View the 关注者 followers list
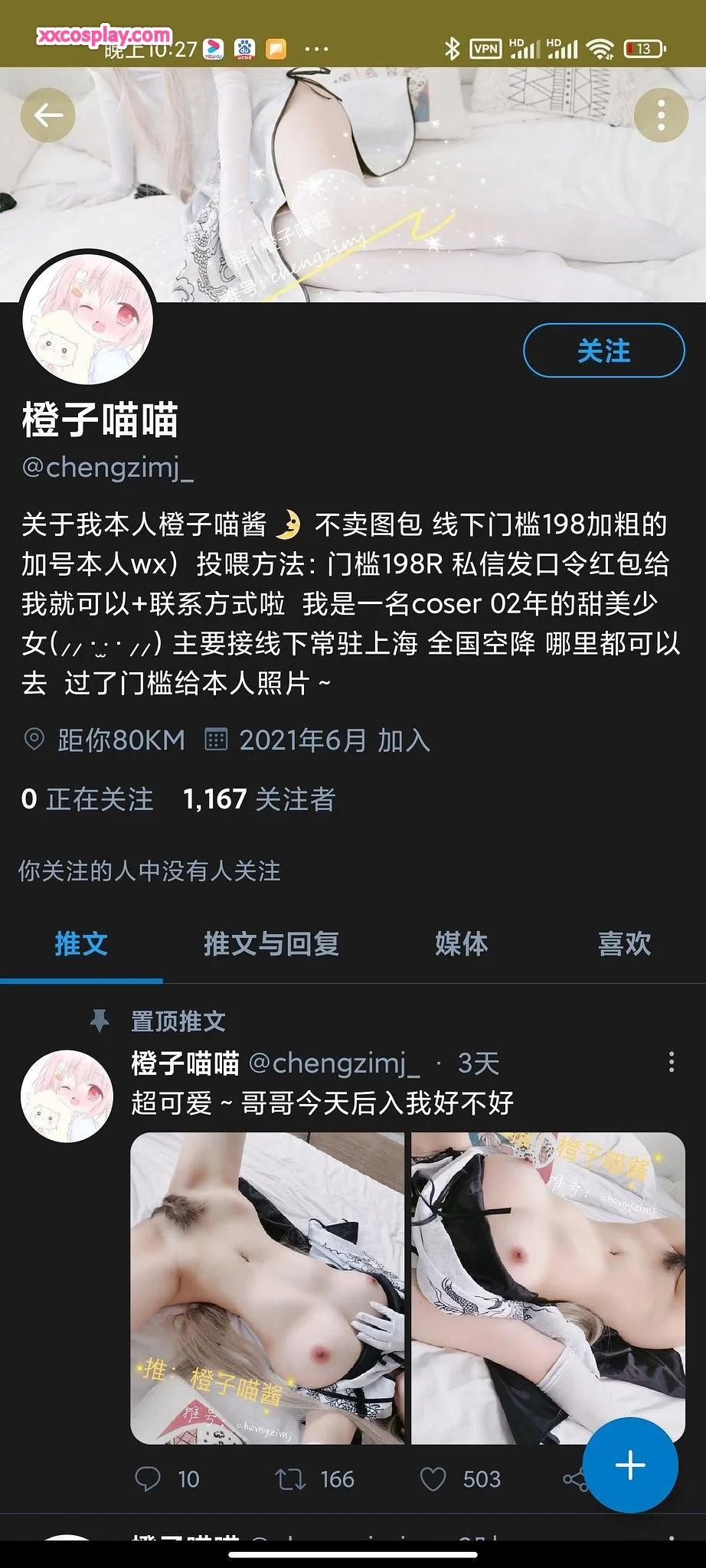This screenshot has width=706, height=1568. click(259, 799)
